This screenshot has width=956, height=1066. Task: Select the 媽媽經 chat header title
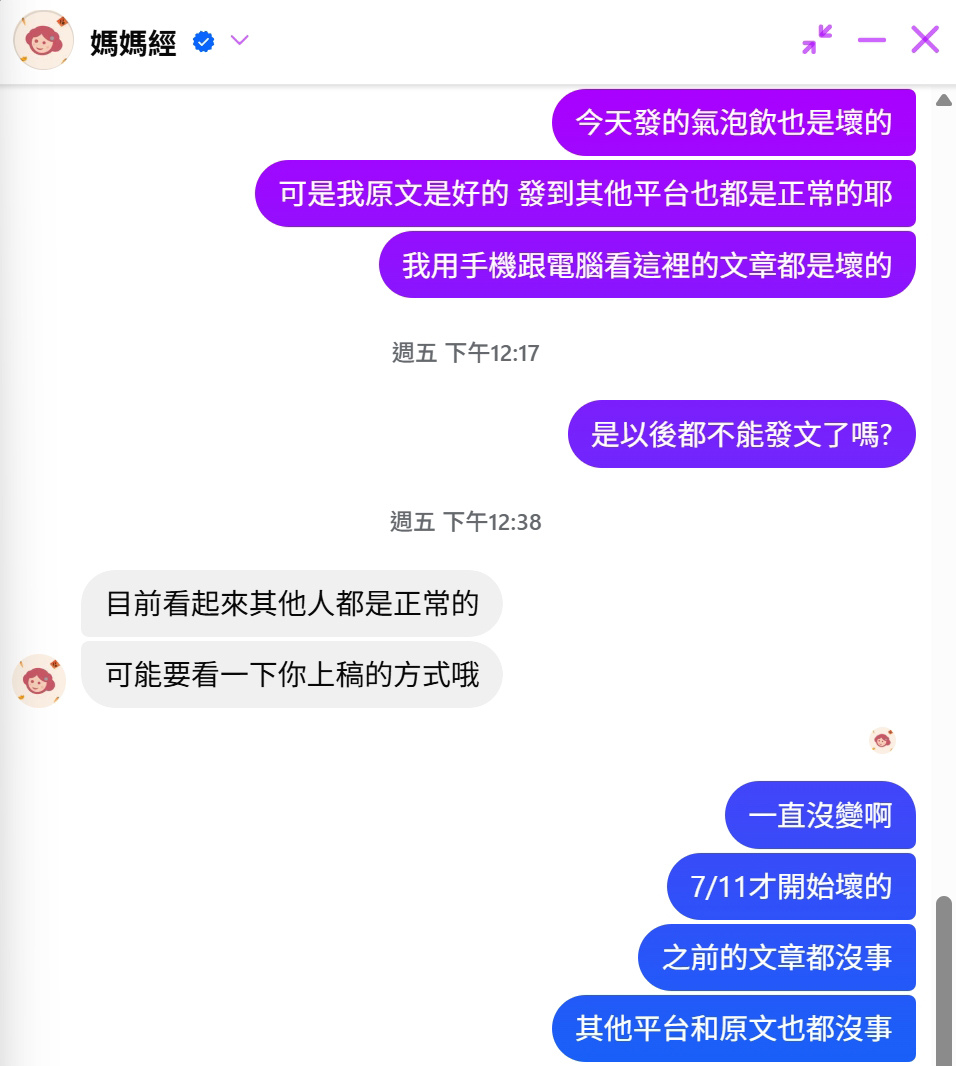click(133, 41)
